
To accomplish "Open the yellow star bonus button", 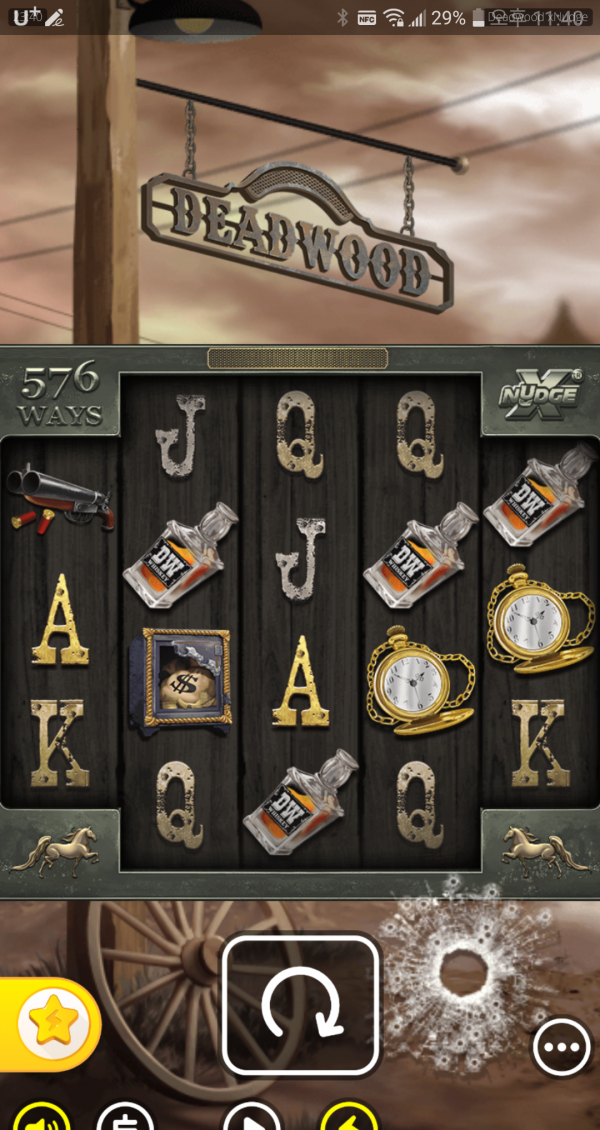I will [50, 1022].
